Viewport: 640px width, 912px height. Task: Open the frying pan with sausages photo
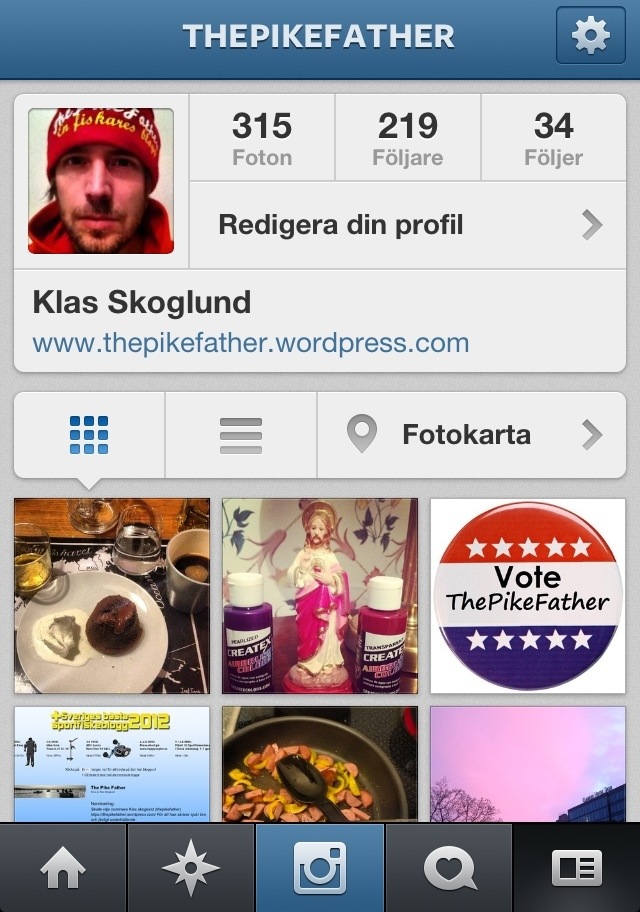pyautogui.click(x=320, y=764)
